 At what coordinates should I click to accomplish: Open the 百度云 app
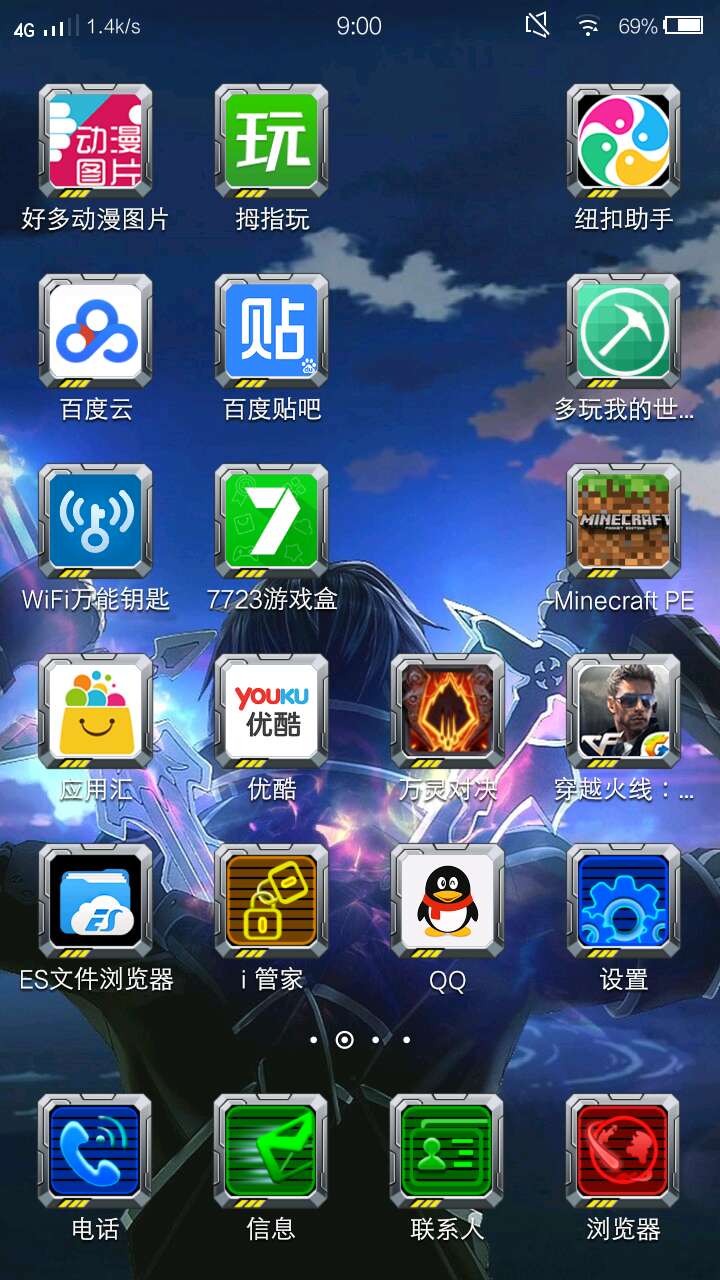pos(96,331)
